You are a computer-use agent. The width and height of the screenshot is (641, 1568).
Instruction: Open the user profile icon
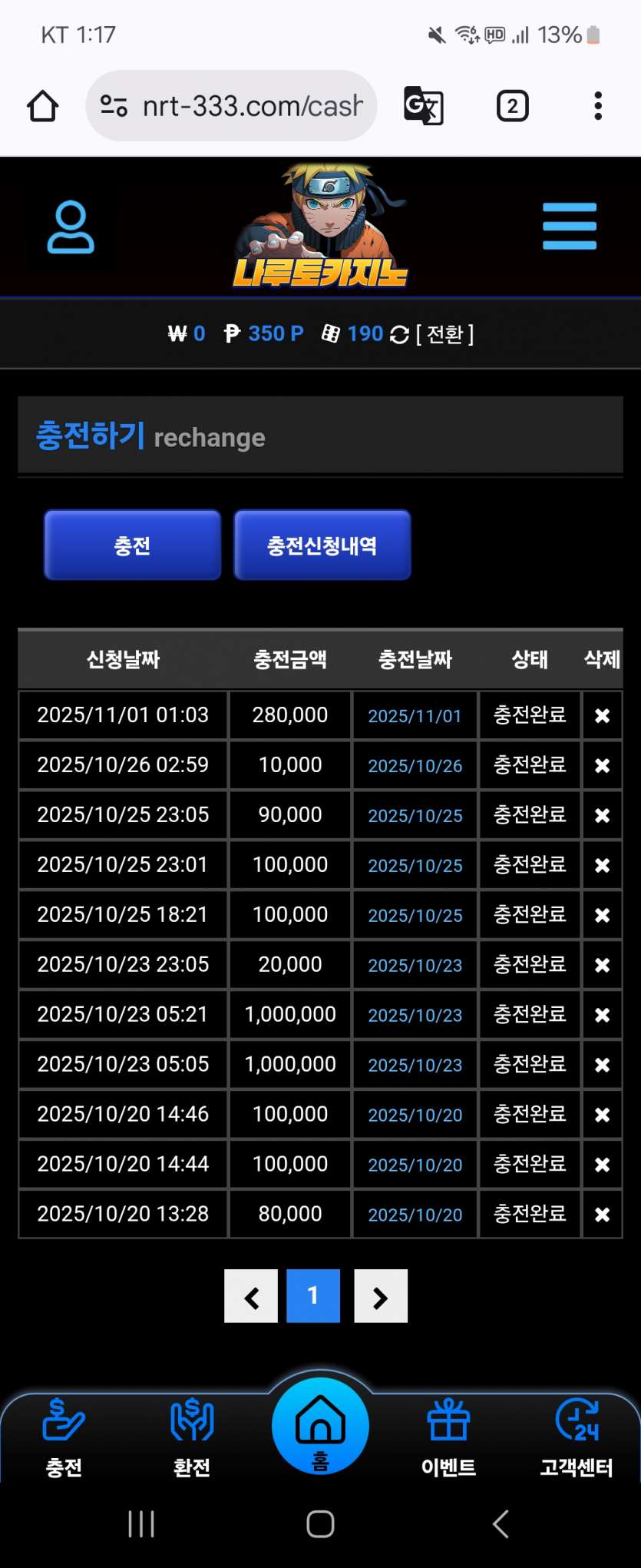coord(71,227)
